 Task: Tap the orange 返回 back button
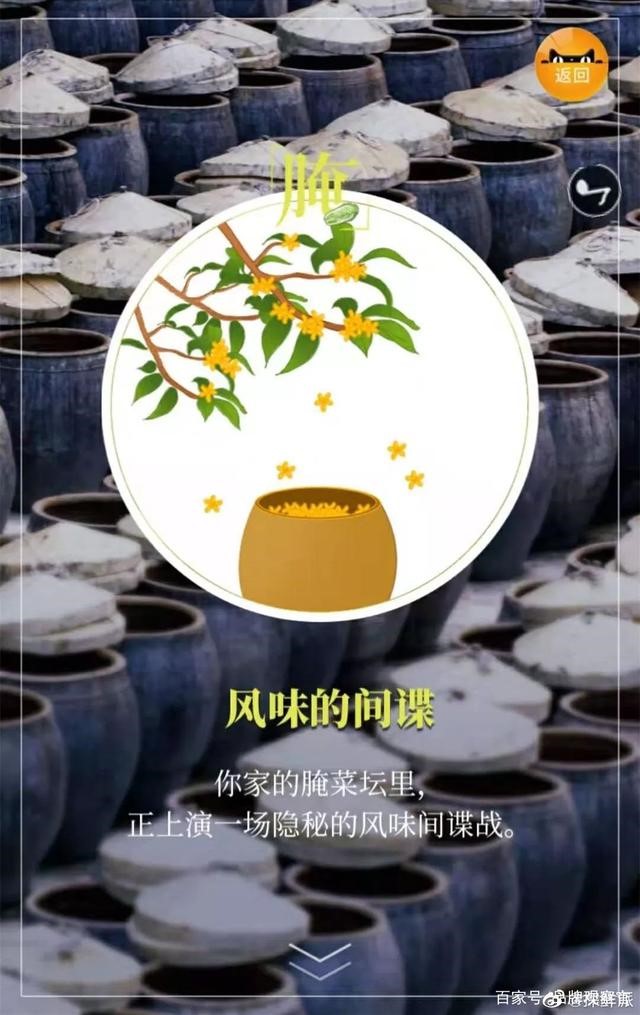571,66
